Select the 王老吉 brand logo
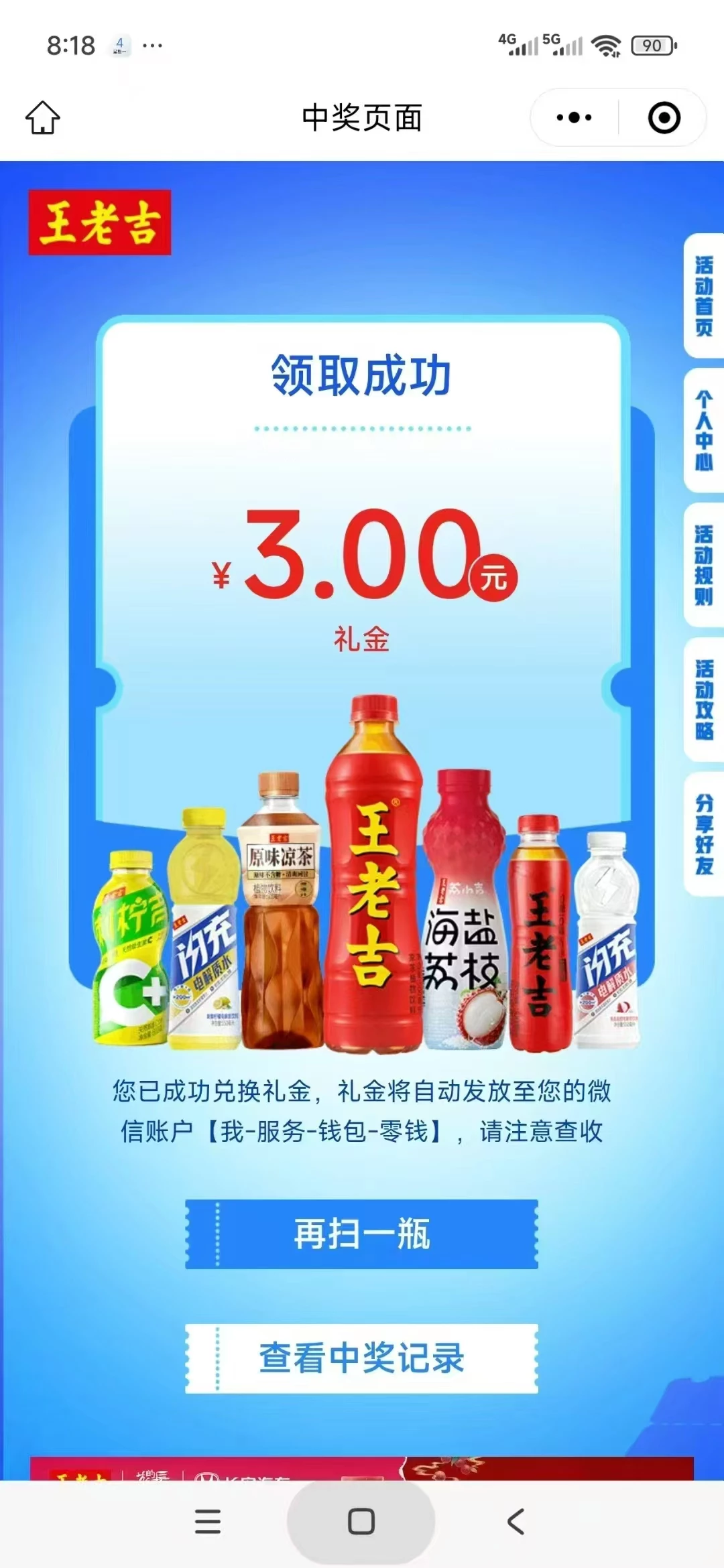This screenshot has height=1568, width=724. (x=99, y=221)
